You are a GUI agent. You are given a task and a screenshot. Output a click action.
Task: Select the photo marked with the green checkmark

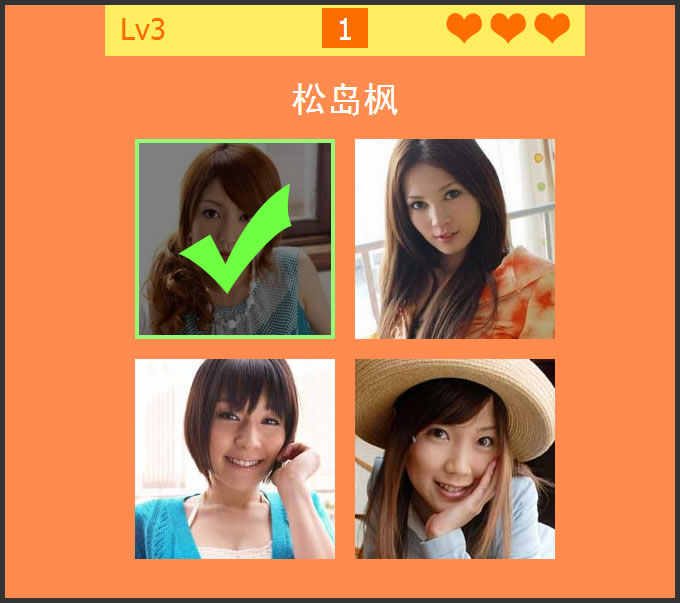click(235, 239)
